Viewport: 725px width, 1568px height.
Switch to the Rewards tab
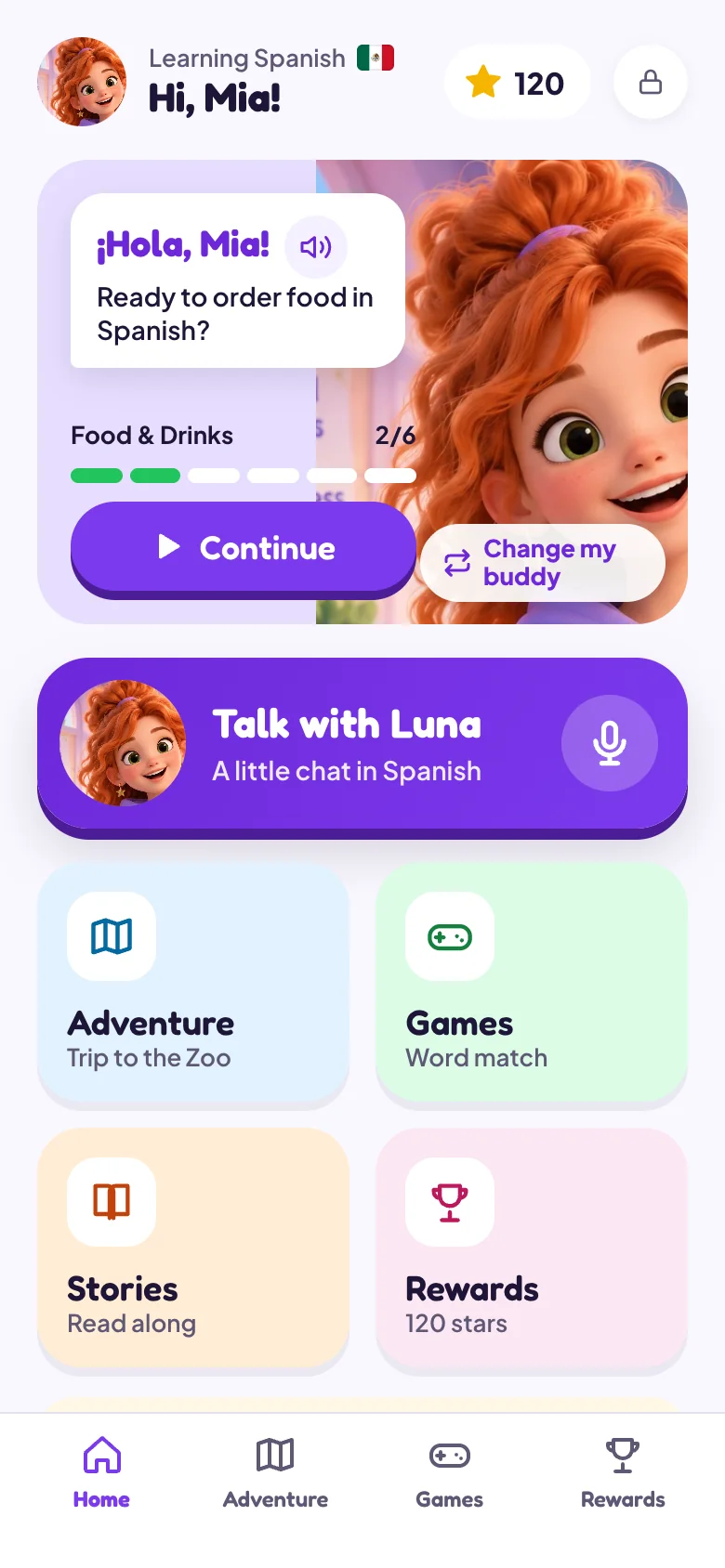coord(623,1473)
